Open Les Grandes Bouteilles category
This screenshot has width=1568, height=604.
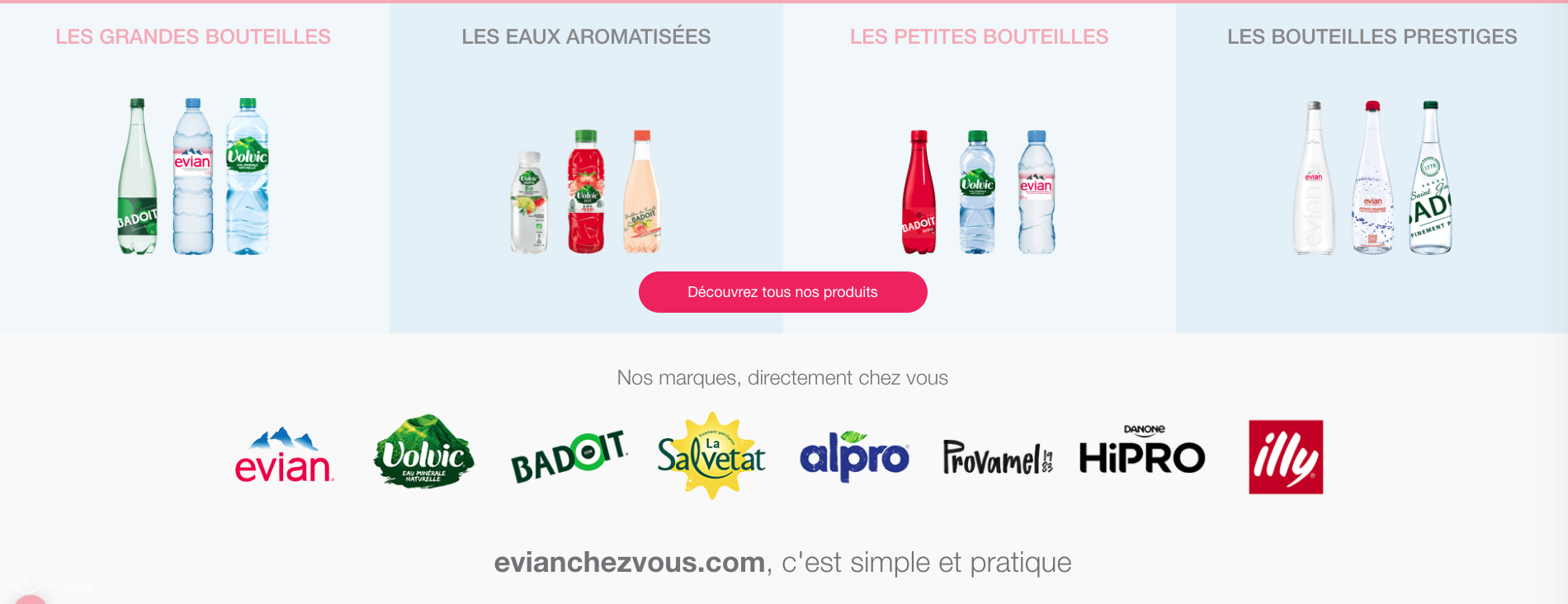193,37
